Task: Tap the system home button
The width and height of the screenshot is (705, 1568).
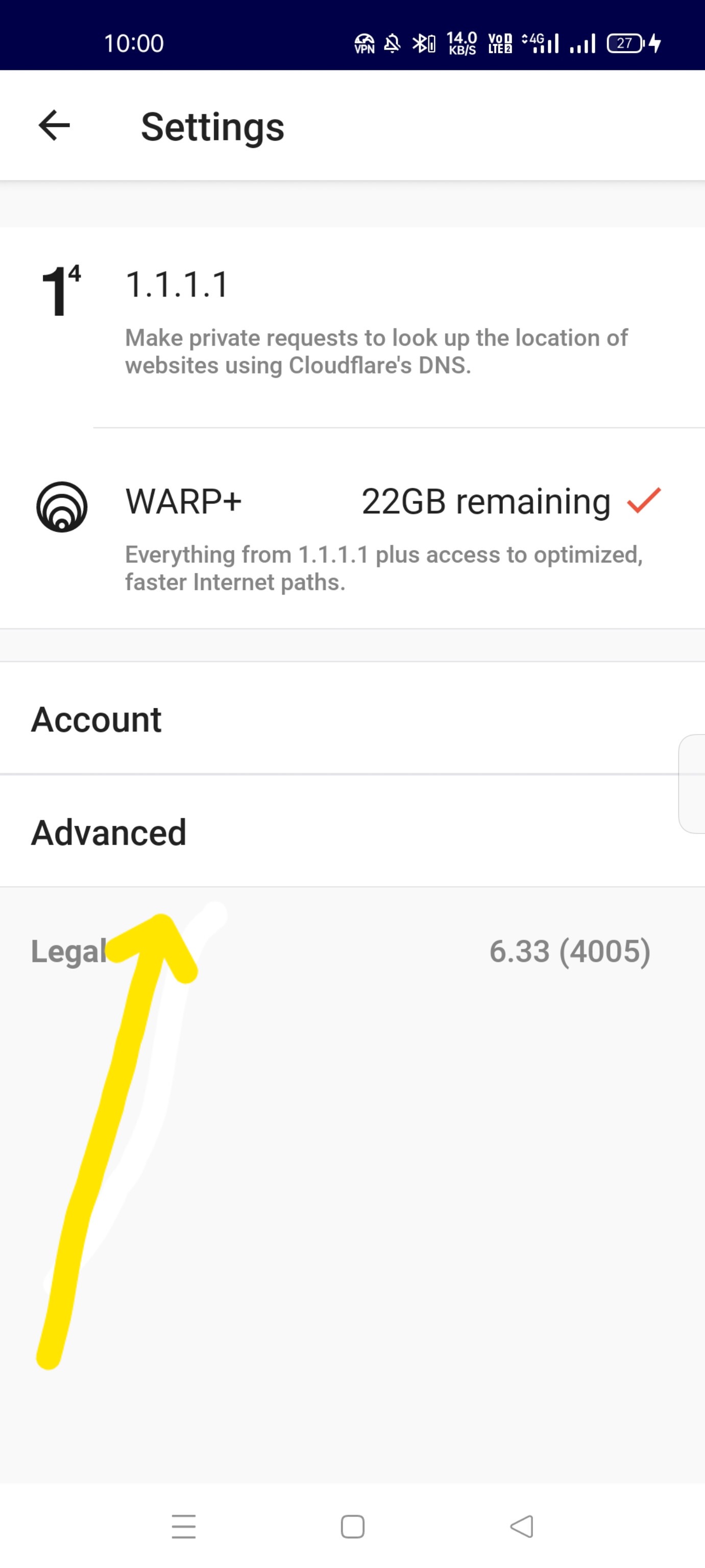Action: pyautogui.click(x=352, y=1526)
